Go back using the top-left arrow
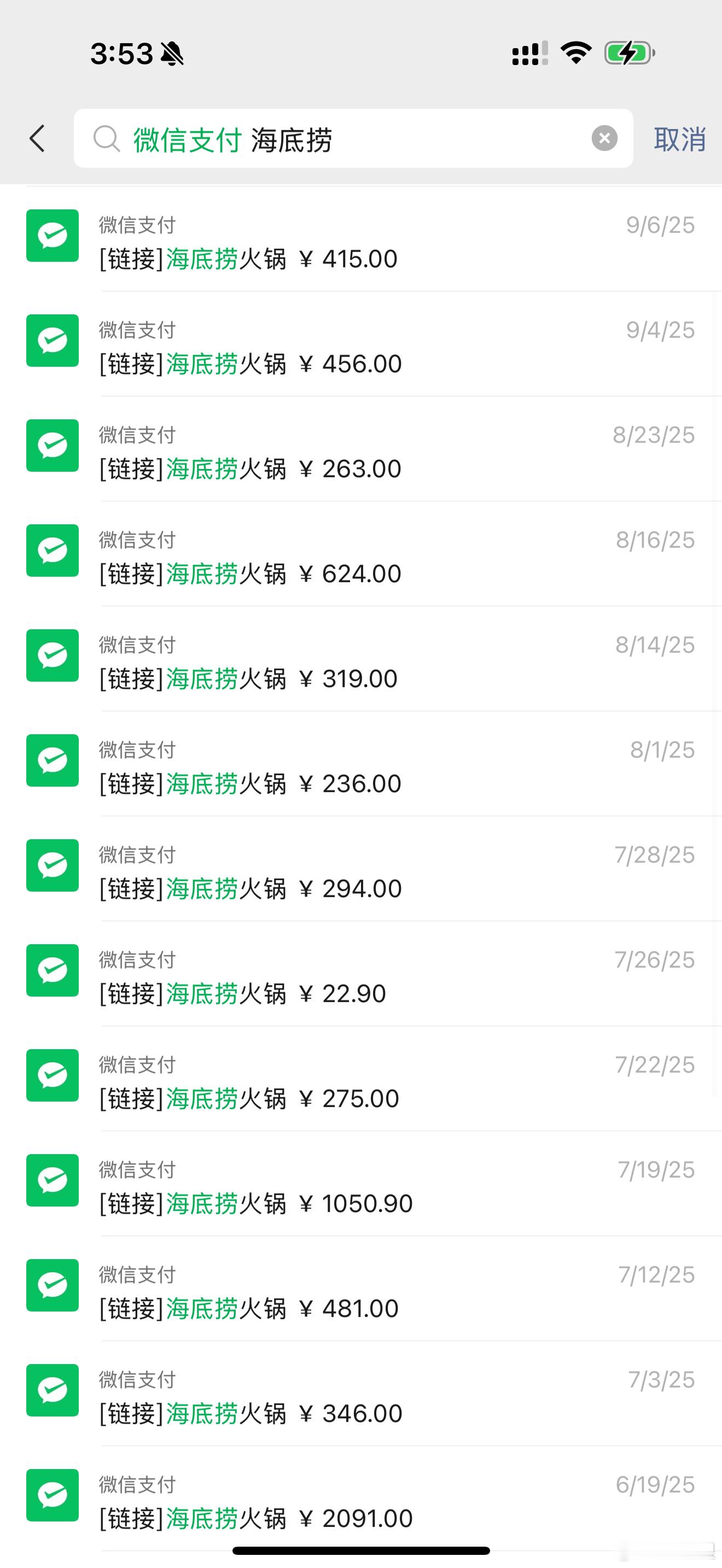 (x=37, y=139)
